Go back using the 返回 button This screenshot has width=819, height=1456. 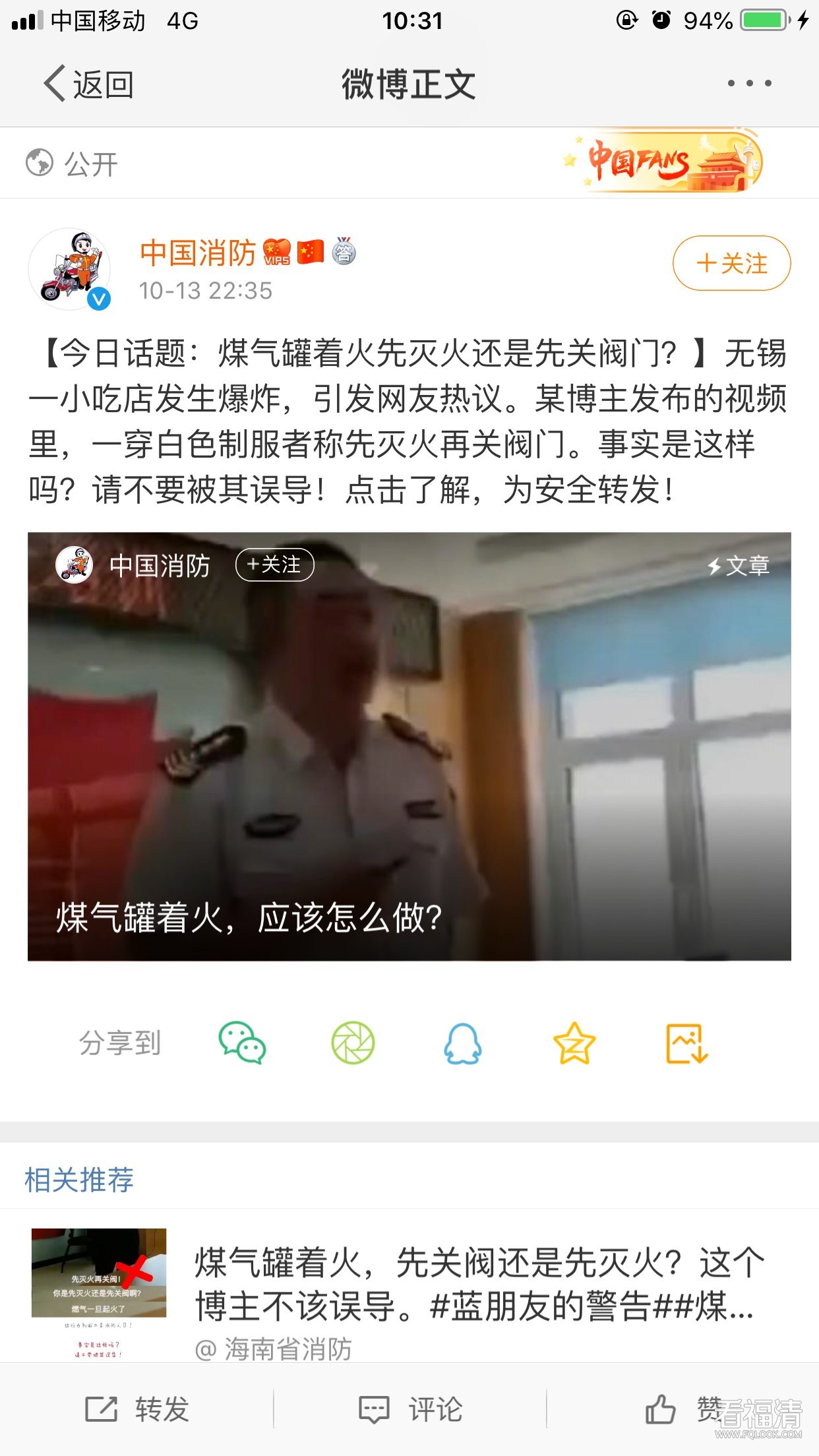coord(89,84)
